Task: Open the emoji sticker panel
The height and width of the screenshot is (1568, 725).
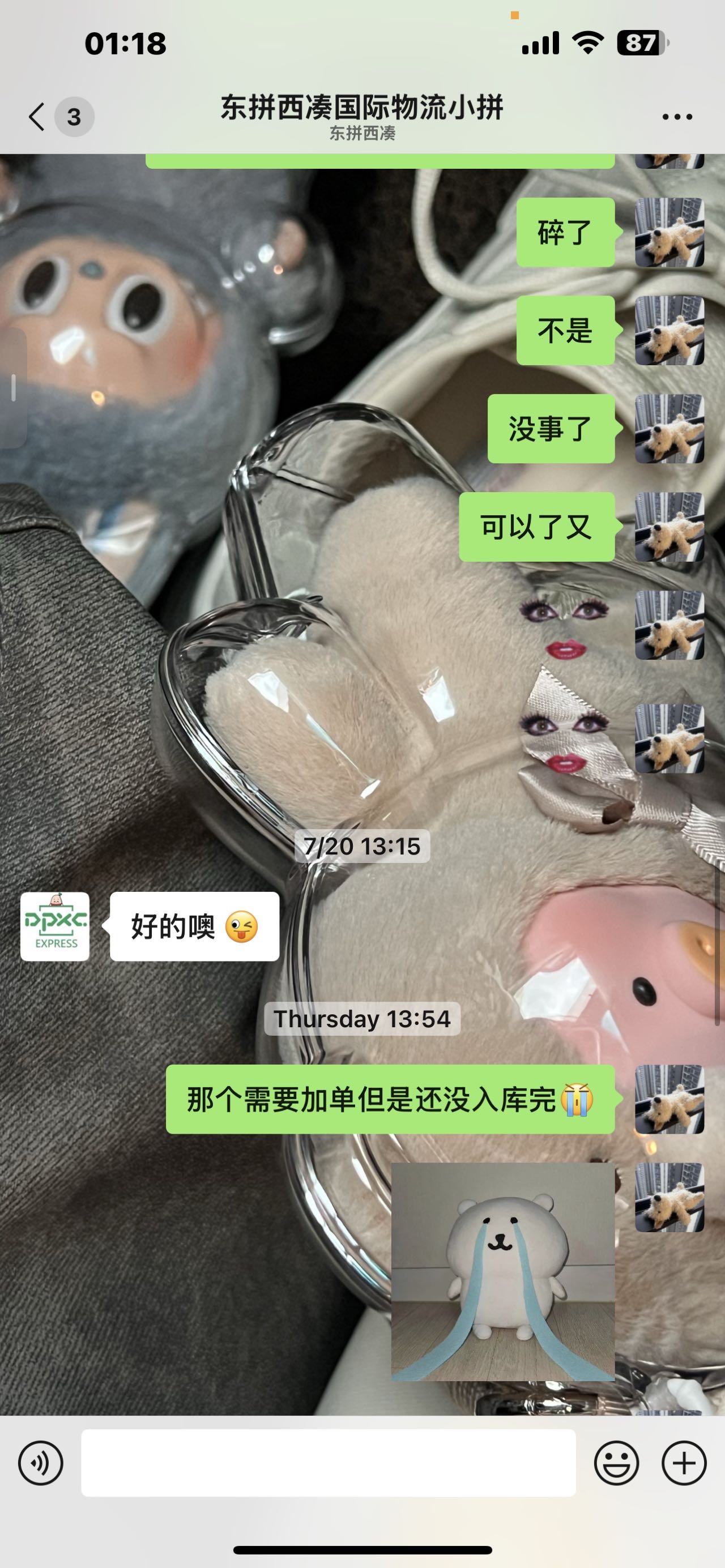Action: tap(616, 1462)
